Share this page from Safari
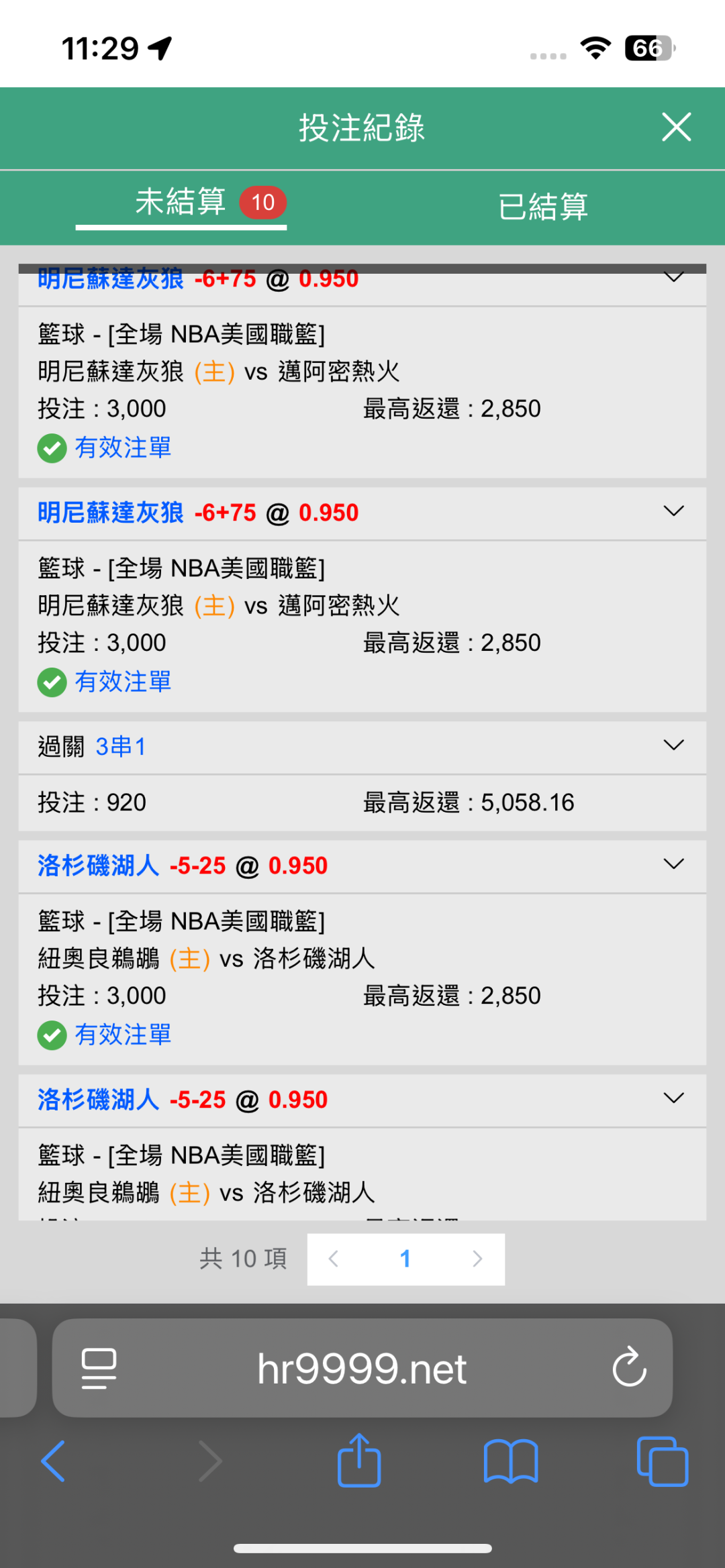 tap(359, 1461)
